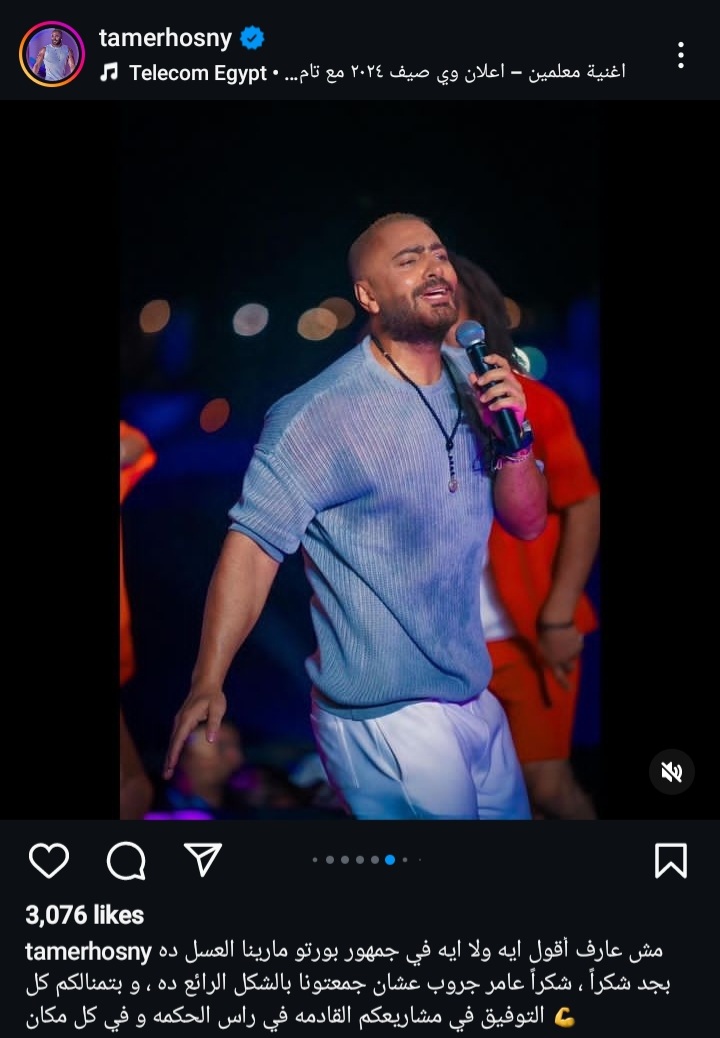The height and width of the screenshot is (1038, 720).
Task: Unmute the post audio
Action: (671, 772)
